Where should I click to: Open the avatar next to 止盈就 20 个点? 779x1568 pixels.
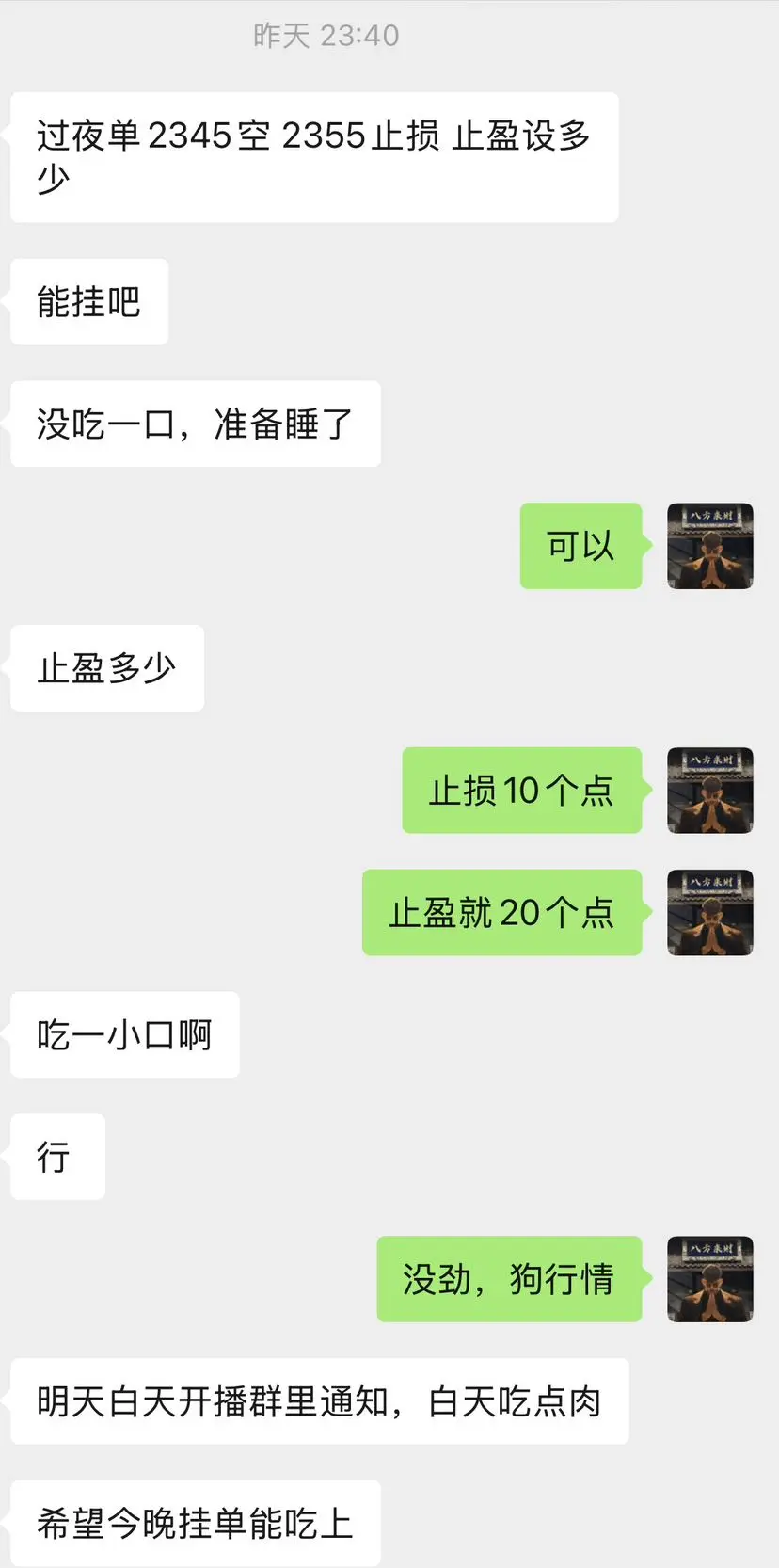(709, 913)
